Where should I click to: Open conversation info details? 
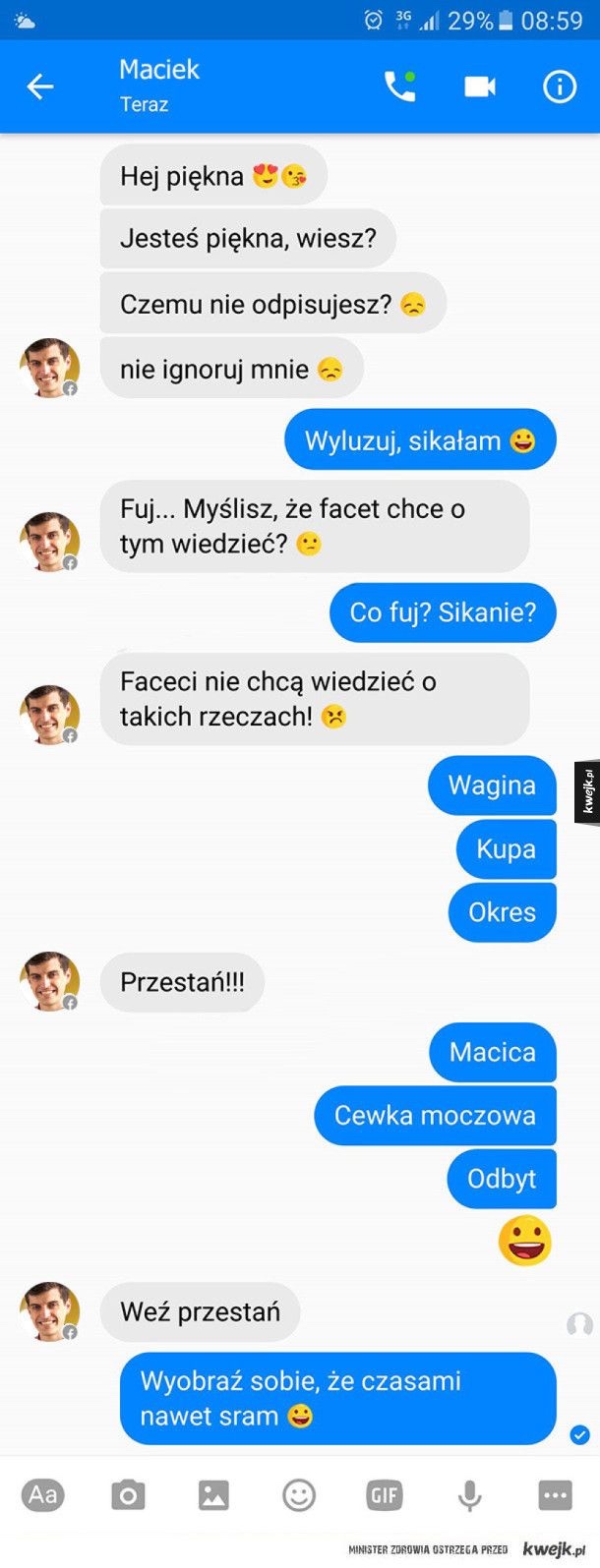click(x=560, y=87)
